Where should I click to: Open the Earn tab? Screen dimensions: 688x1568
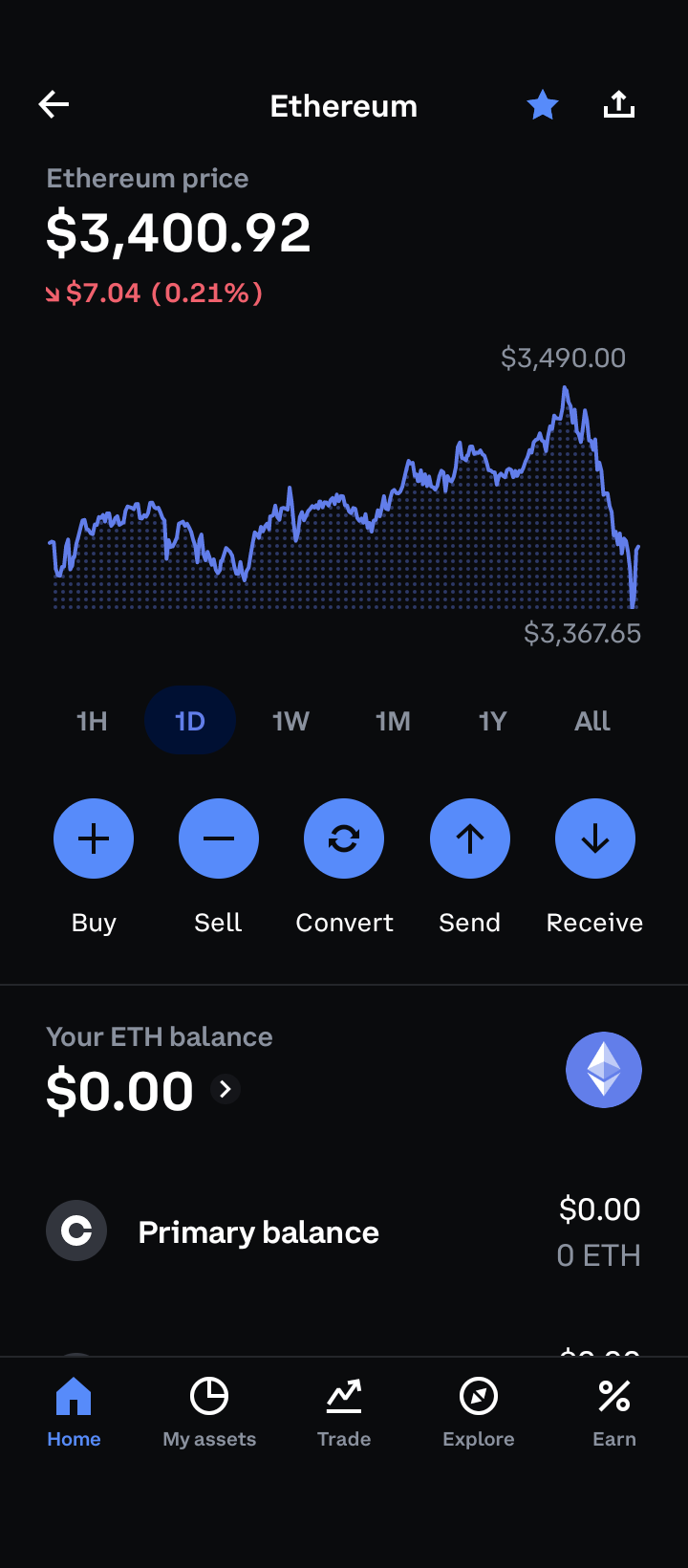[614, 1411]
